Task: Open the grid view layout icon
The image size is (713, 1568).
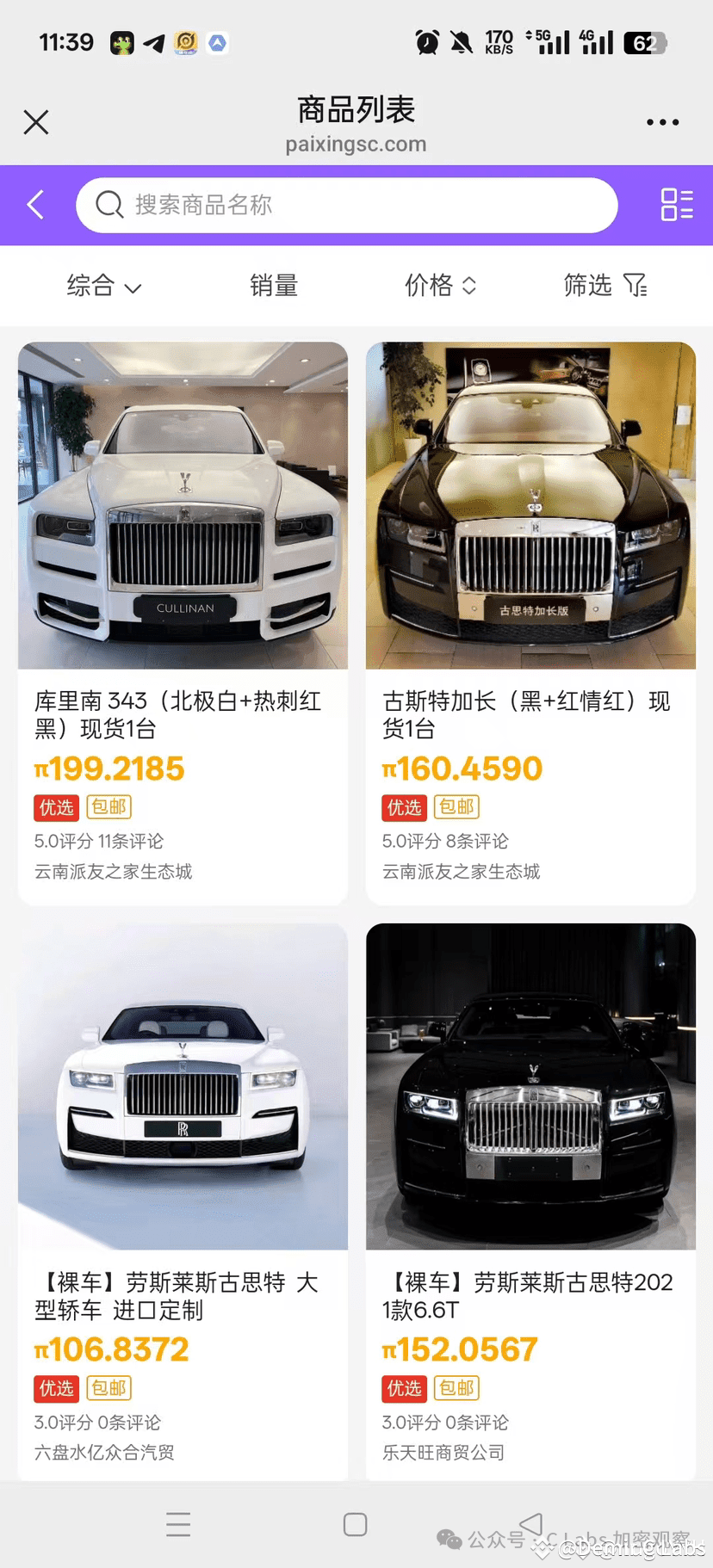Action: tap(677, 205)
